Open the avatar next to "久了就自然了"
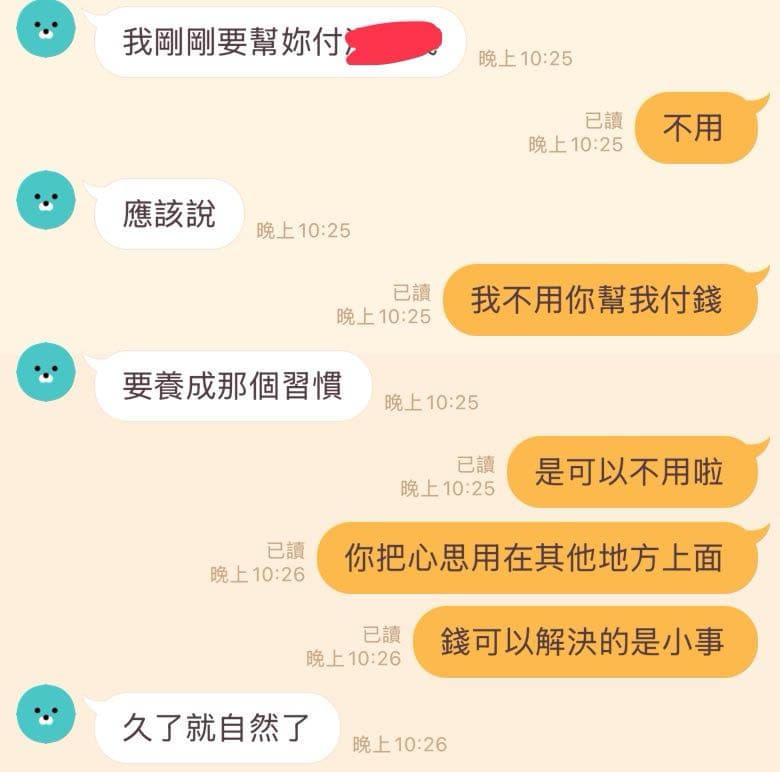The height and width of the screenshot is (772, 780). click(x=46, y=714)
